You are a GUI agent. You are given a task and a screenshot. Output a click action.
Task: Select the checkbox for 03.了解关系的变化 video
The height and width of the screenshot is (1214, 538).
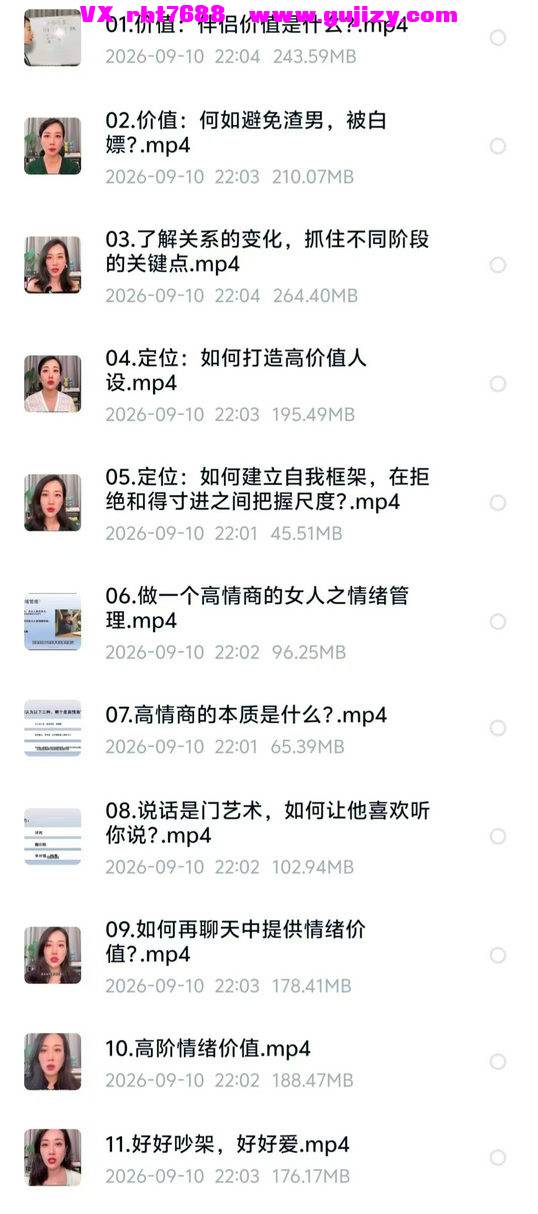click(x=497, y=265)
